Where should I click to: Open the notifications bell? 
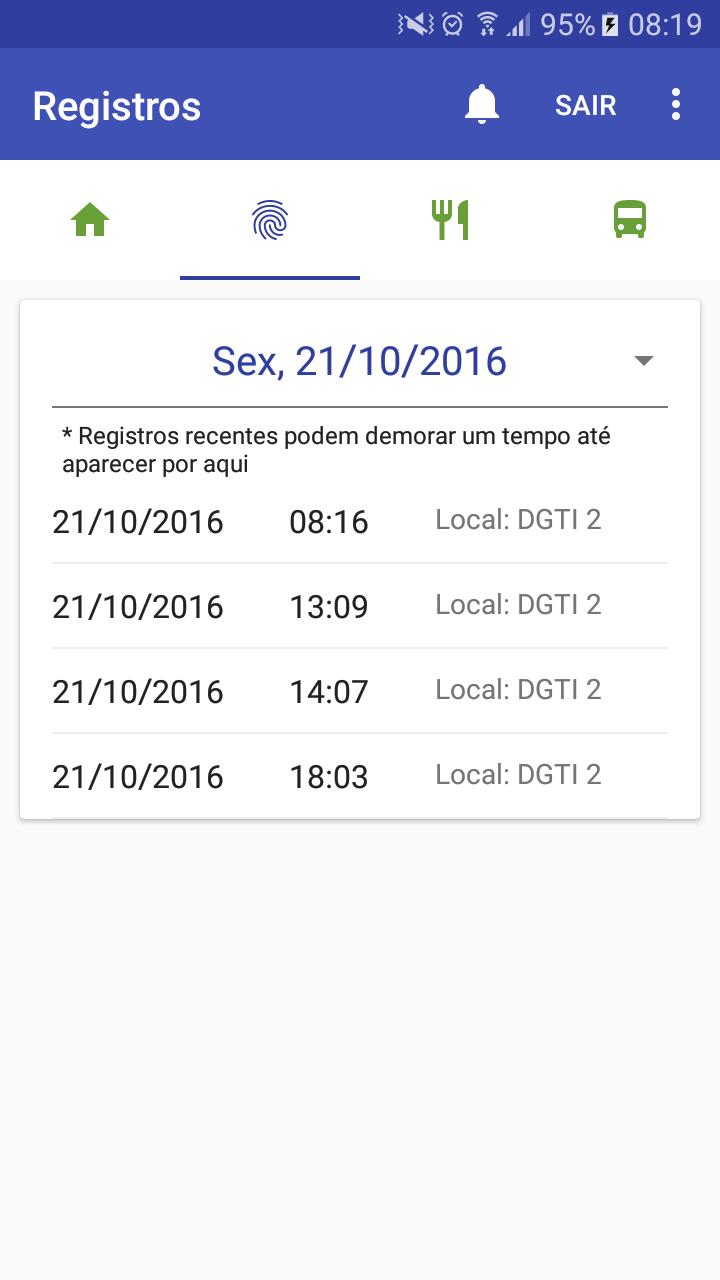[x=482, y=105]
